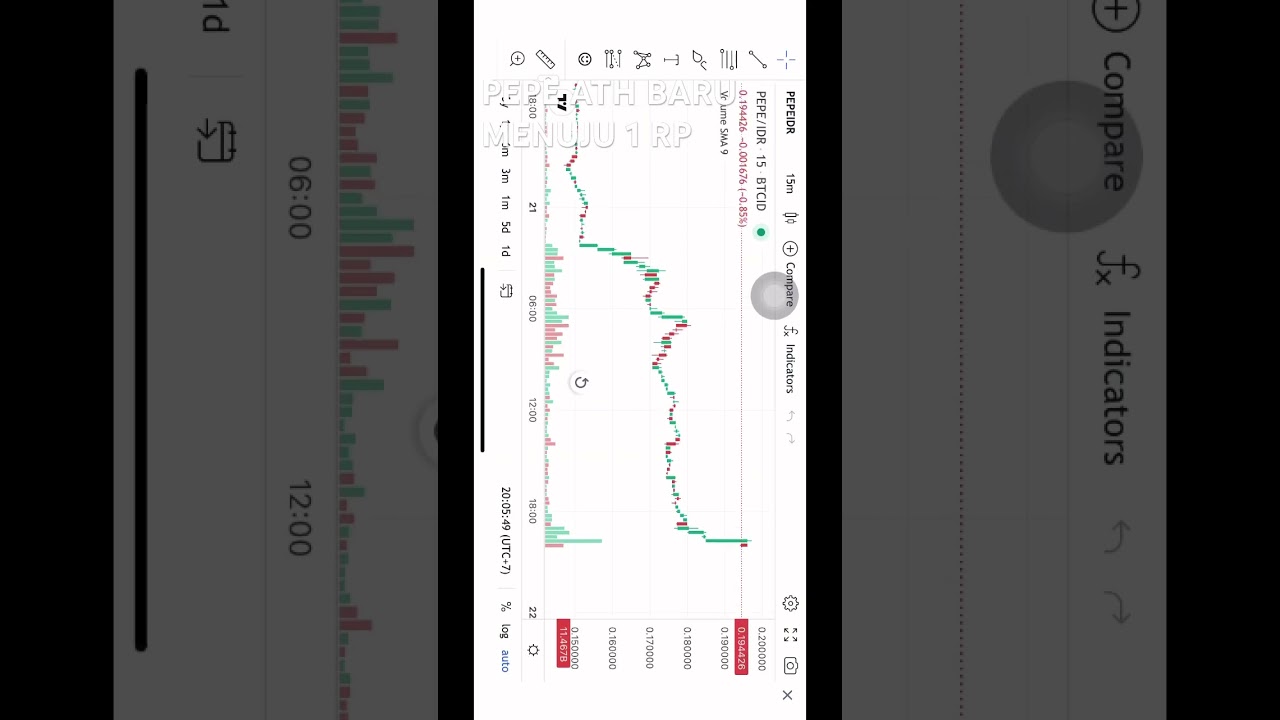Choose the trend line drawing tool
Image resolution: width=1280 pixels, height=720 pixels.
(x=758, y=60)
